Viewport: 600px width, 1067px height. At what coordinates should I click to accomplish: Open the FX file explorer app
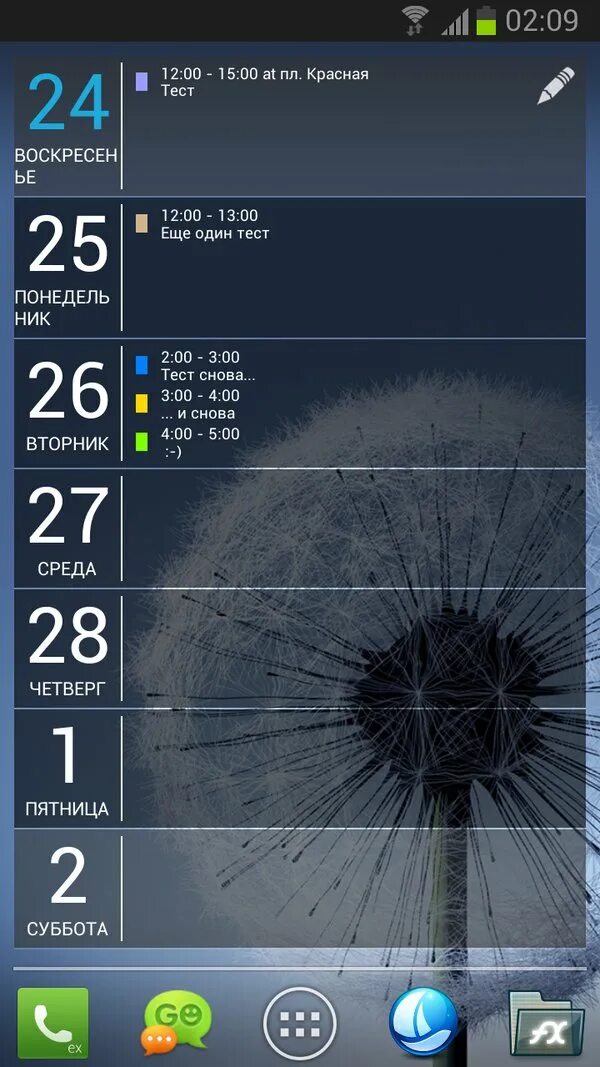(546, 1023)
